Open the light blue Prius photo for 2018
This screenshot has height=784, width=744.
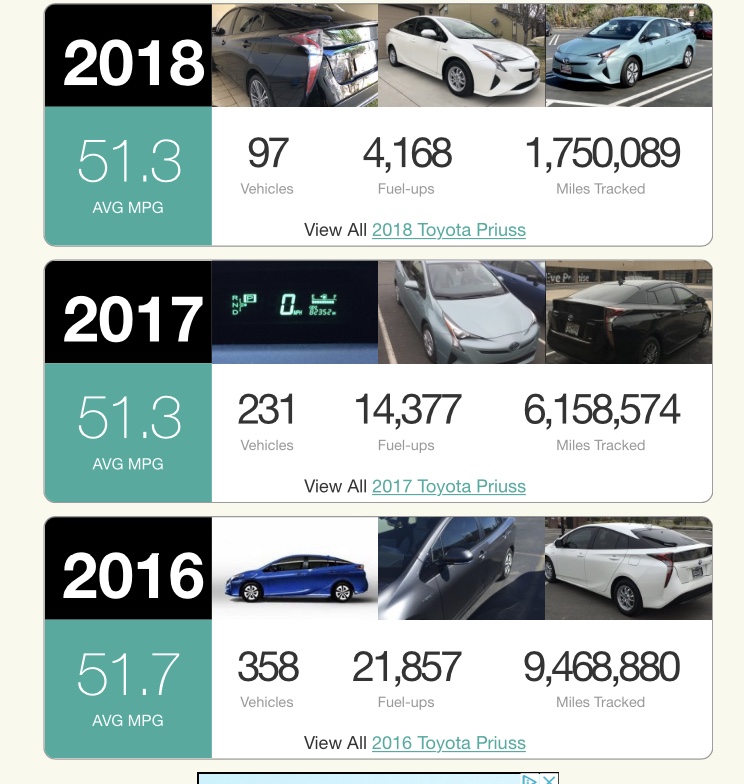pyautogui.click(x=628, y=55)
